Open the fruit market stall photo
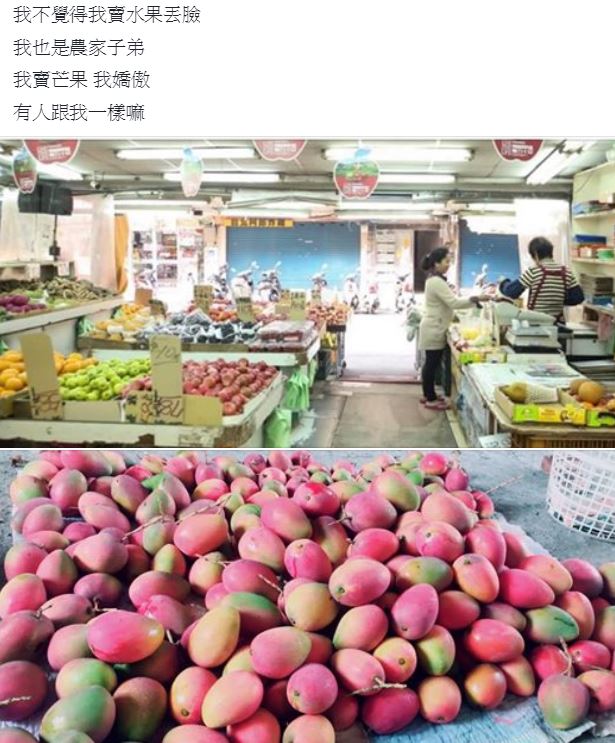Viewport: 615px width, 743px height. tap(307, 293)
